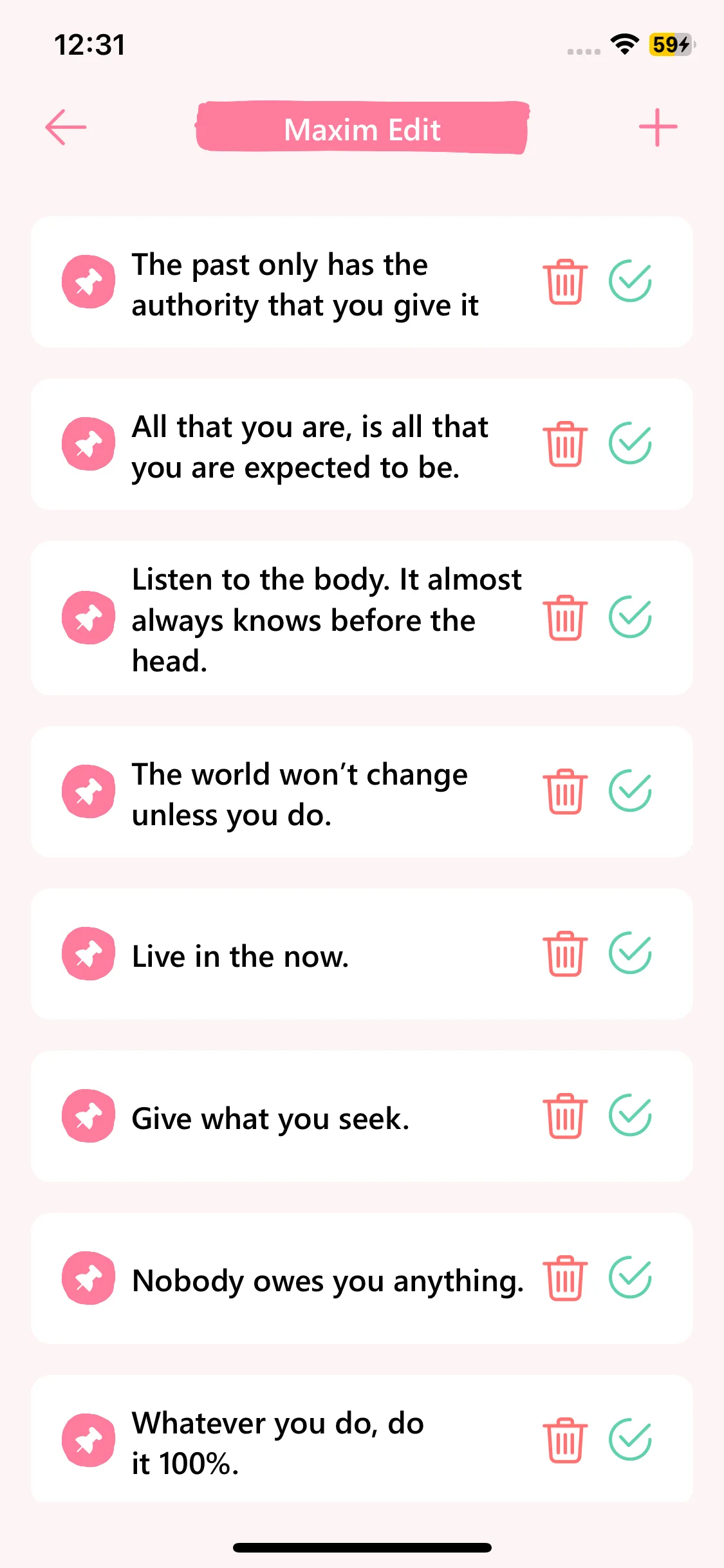
Task: Confirm 'The past only has the authority' maxim
Action: (630, 281)
